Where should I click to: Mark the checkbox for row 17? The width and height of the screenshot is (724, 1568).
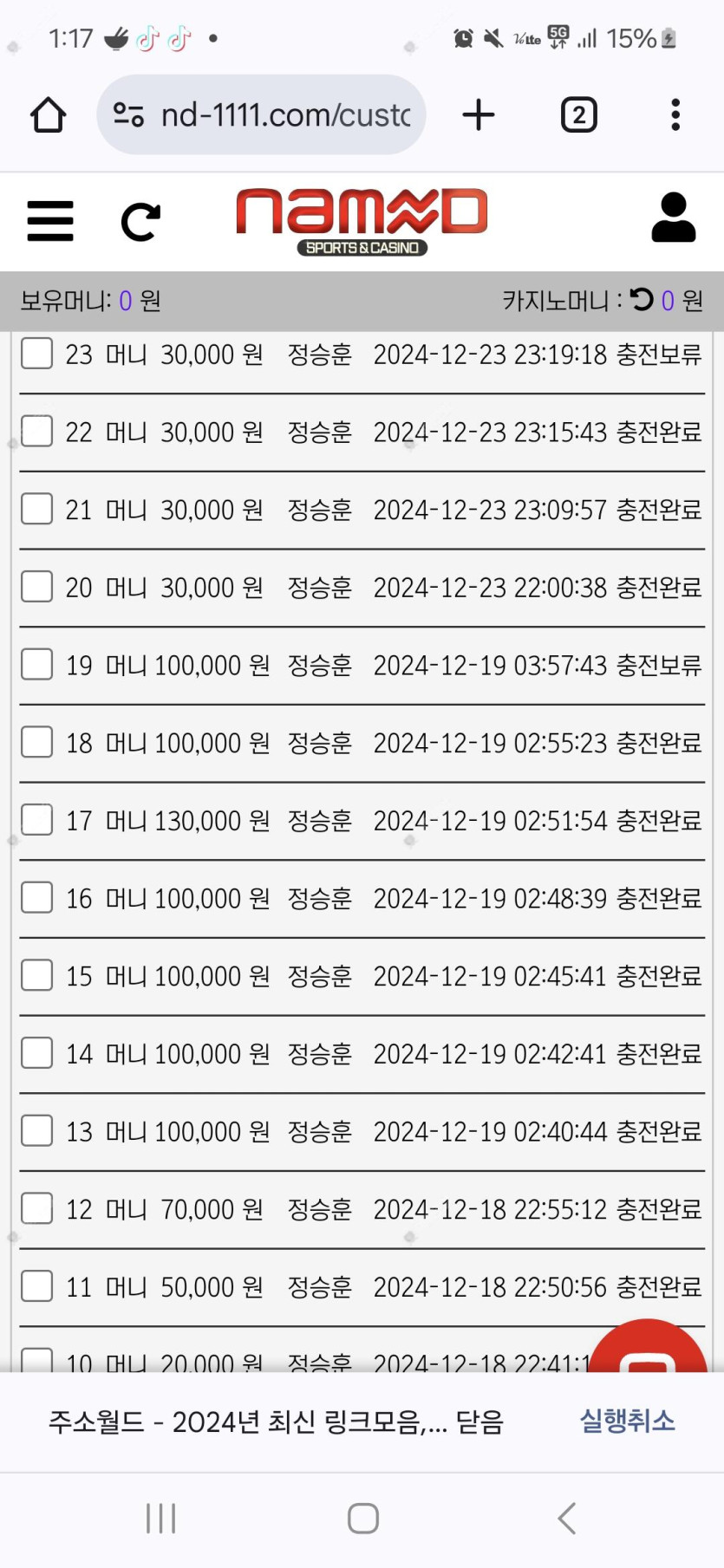[x=36, y=820]
